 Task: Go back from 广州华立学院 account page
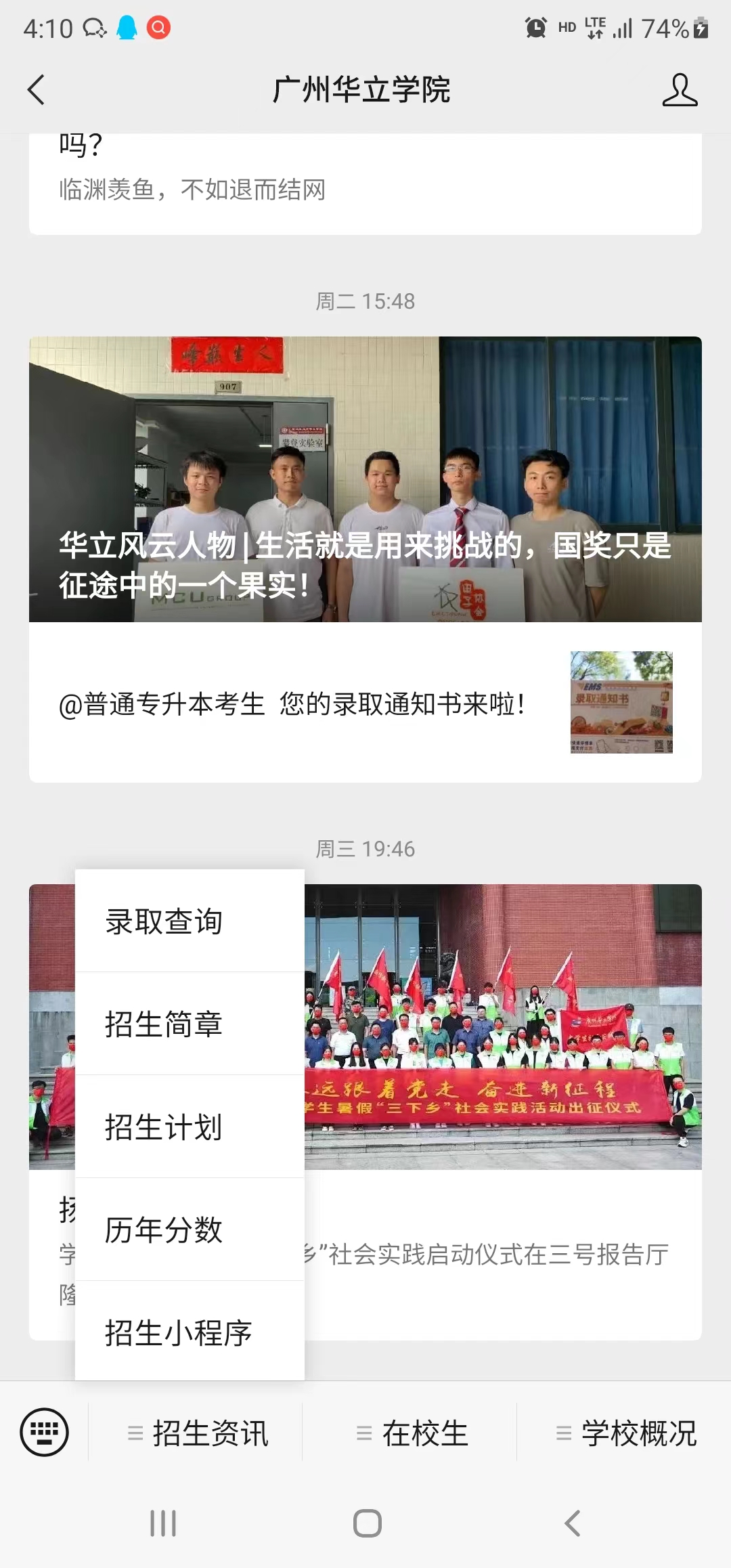pyautogui.click(x=37, y=90)
